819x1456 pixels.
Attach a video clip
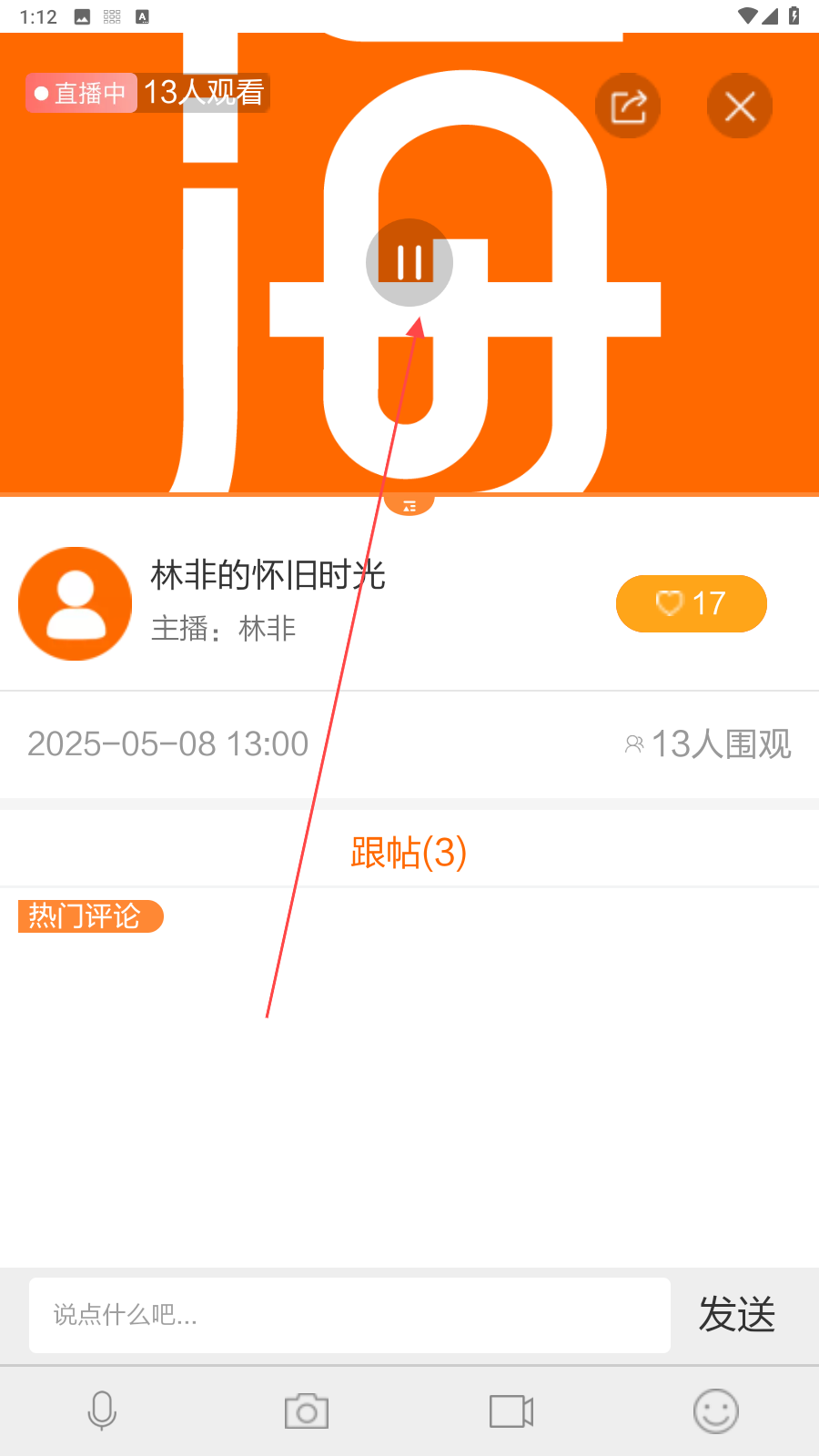pyautogui.click(x=511, y=1411)
